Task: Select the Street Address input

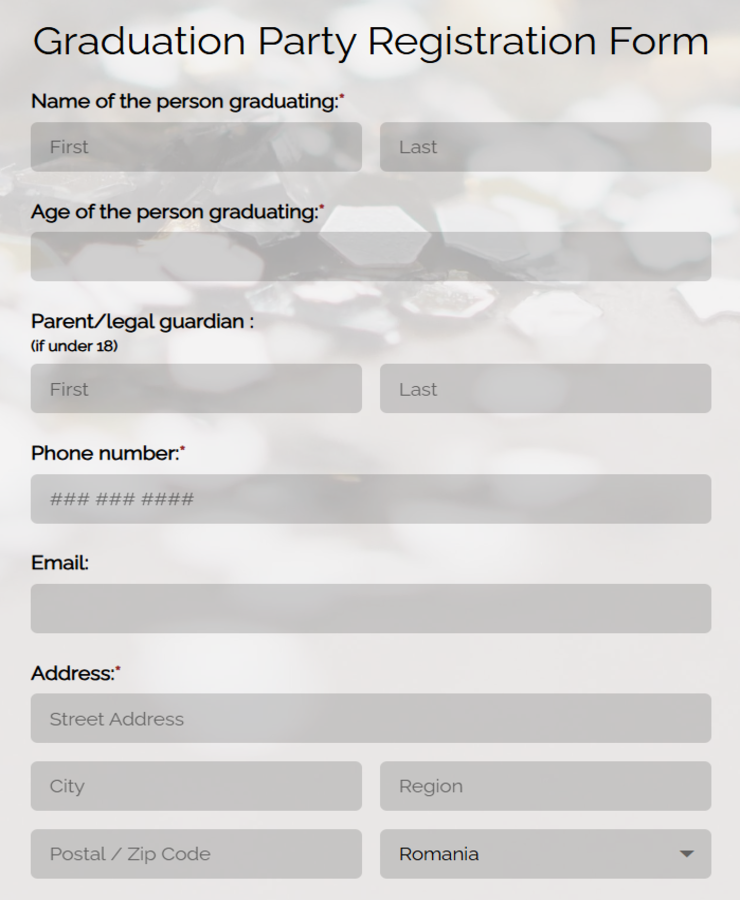Action: (370, 718)
